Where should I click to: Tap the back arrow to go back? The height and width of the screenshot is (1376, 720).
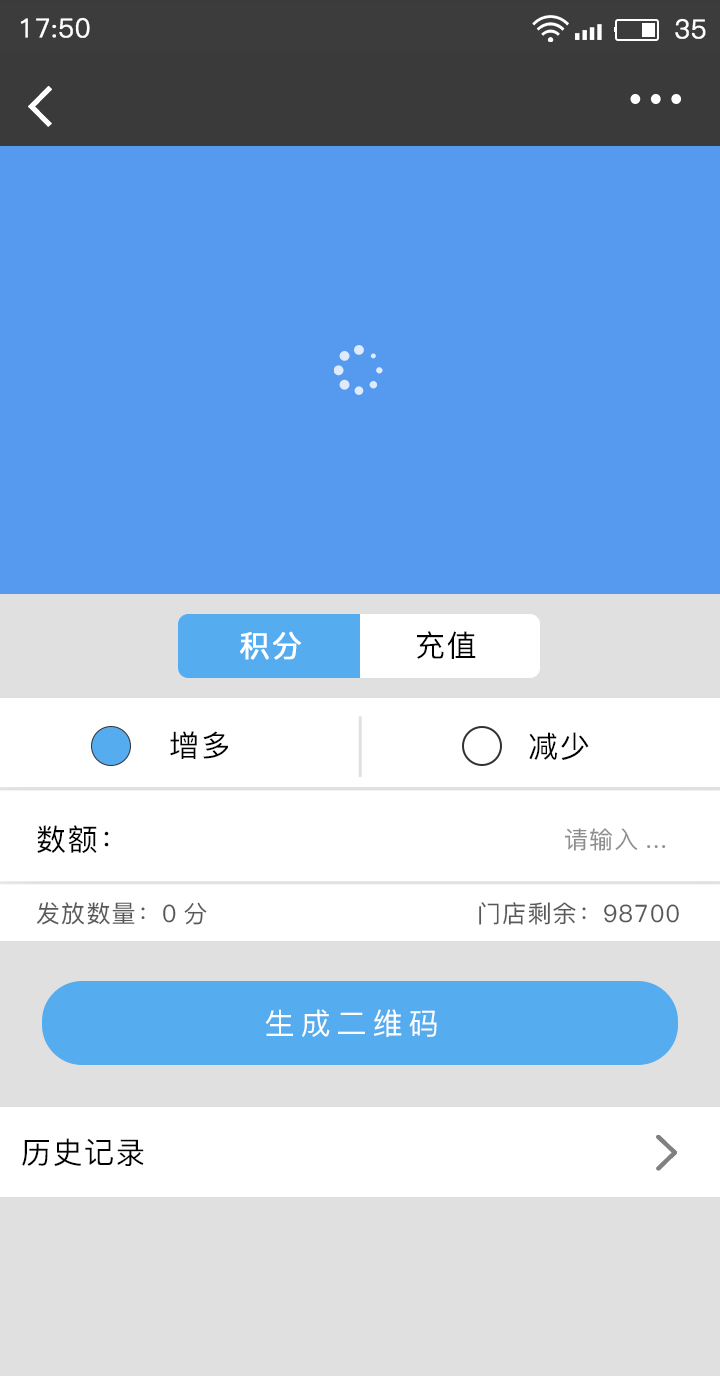[x=40, y=105]
